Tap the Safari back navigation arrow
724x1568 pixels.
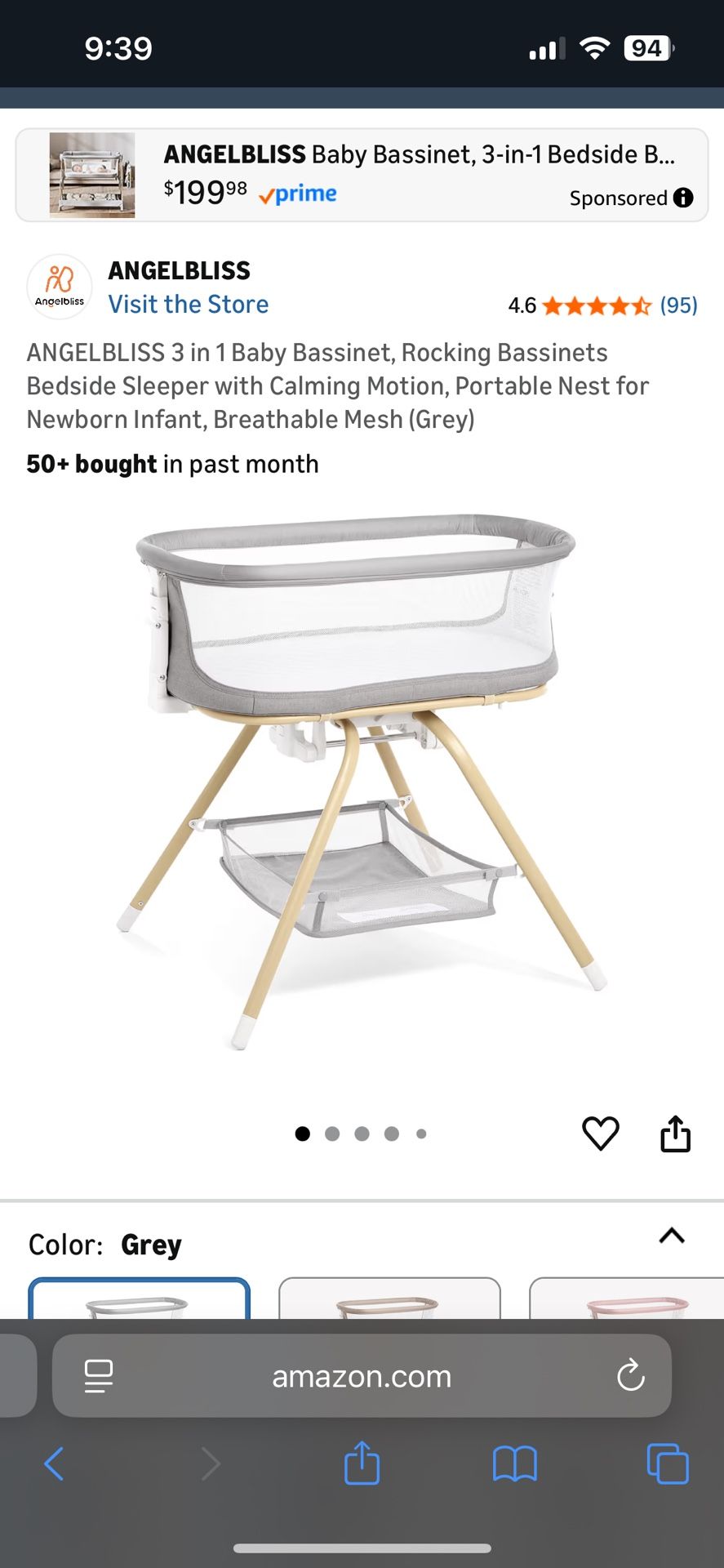pyautogui.click(x=54, y=1464)
